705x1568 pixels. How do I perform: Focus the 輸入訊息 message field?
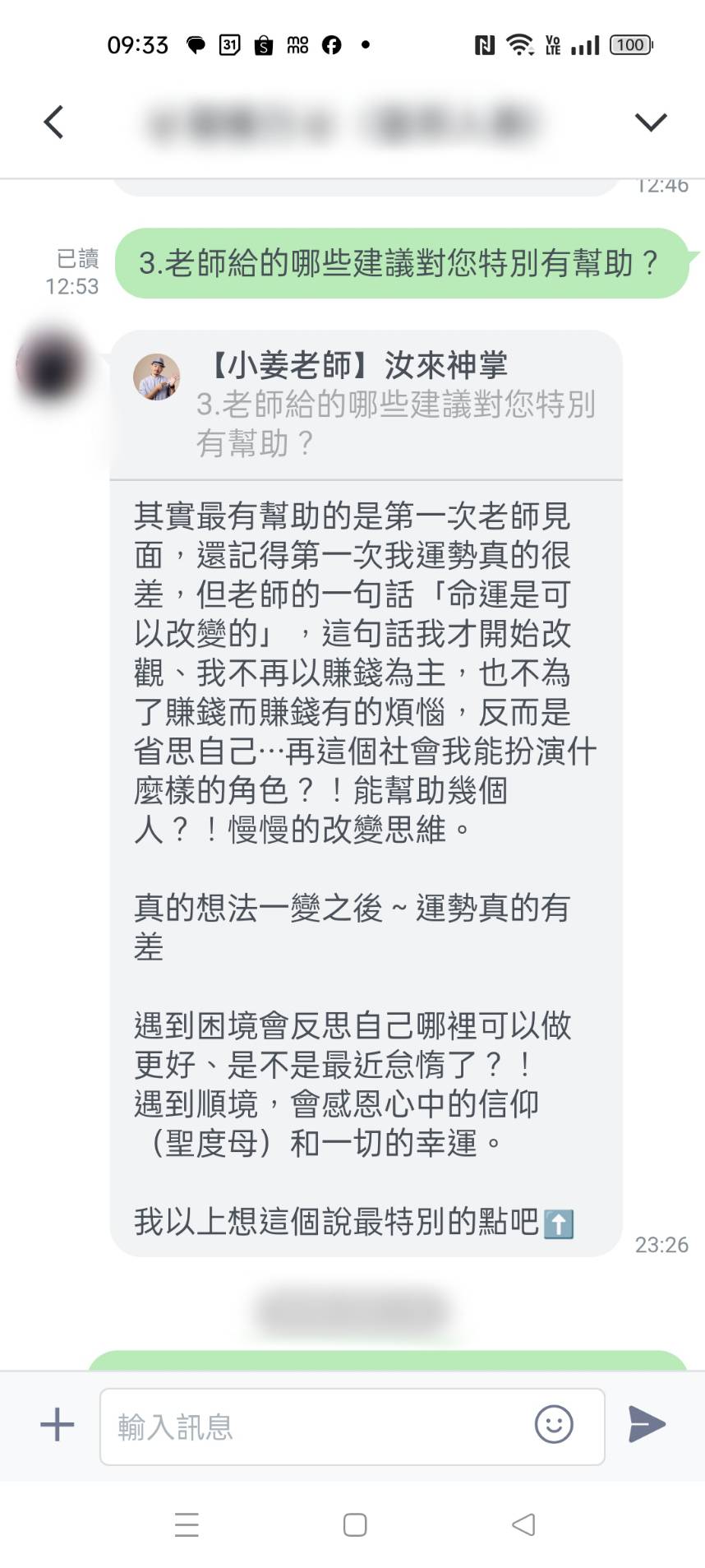coord(312,1427)
